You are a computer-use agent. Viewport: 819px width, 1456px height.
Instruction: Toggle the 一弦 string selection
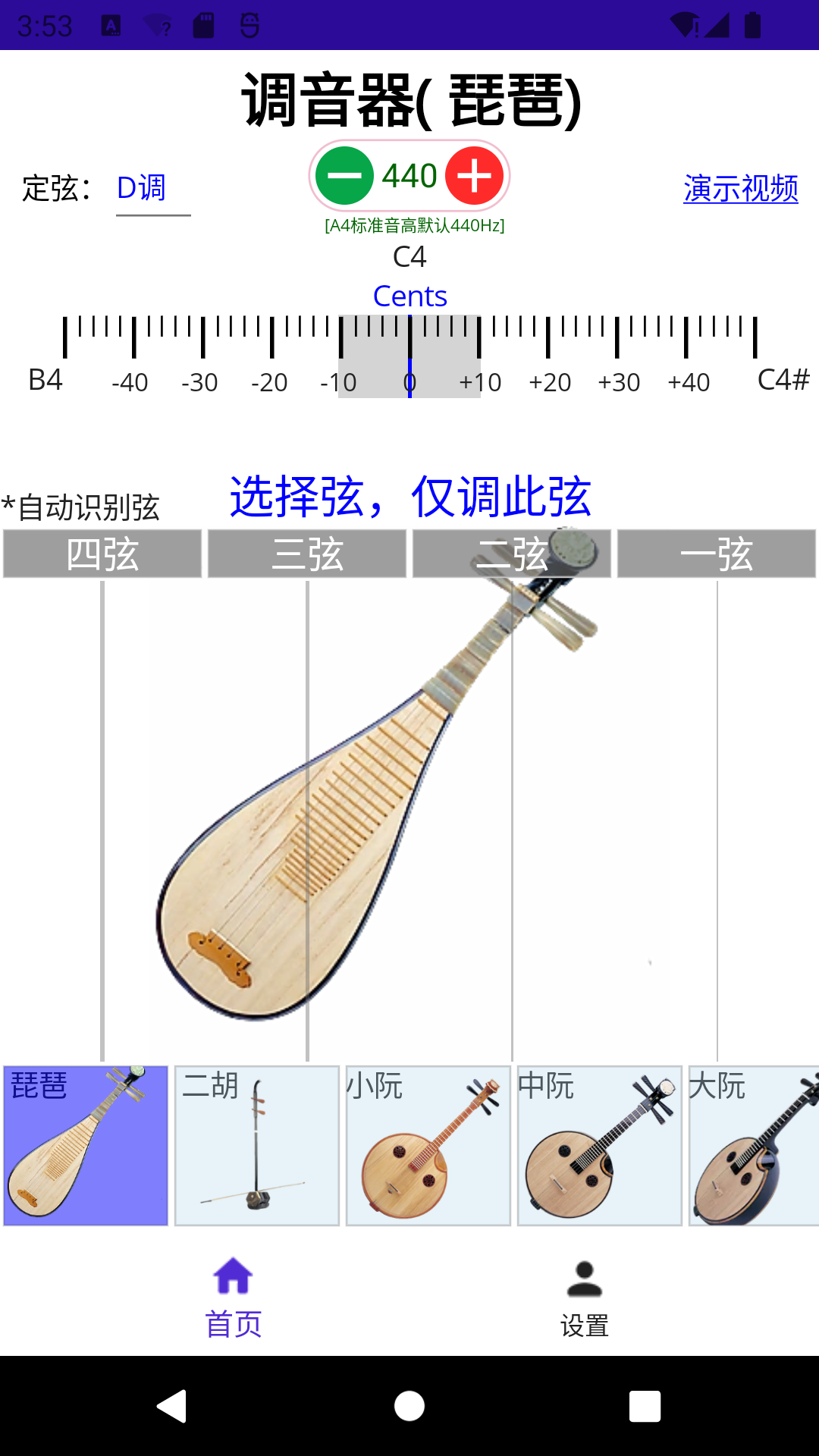tap(717, 556)
